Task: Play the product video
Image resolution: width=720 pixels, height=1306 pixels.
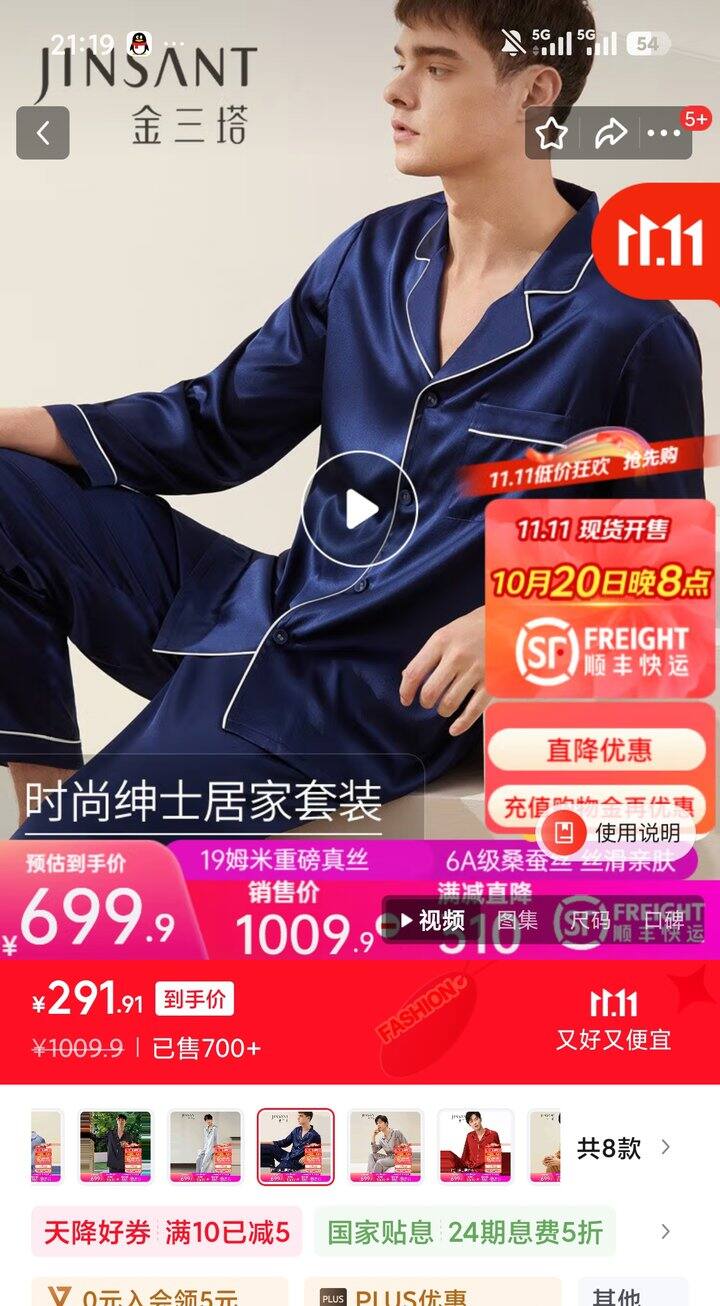Action: (x=359, y=508)
